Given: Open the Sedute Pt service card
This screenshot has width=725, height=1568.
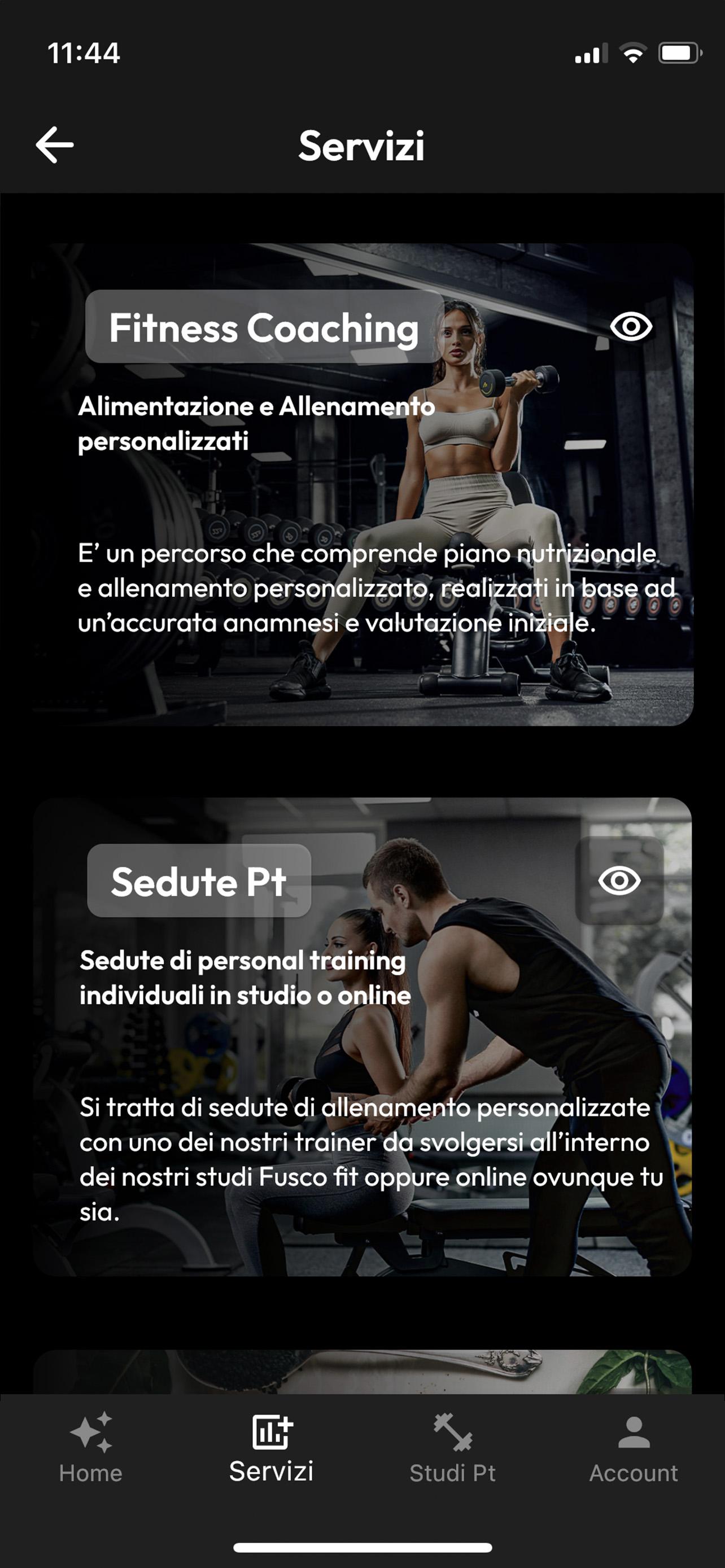Looking at the screenshot, I should coord(363,1037).
